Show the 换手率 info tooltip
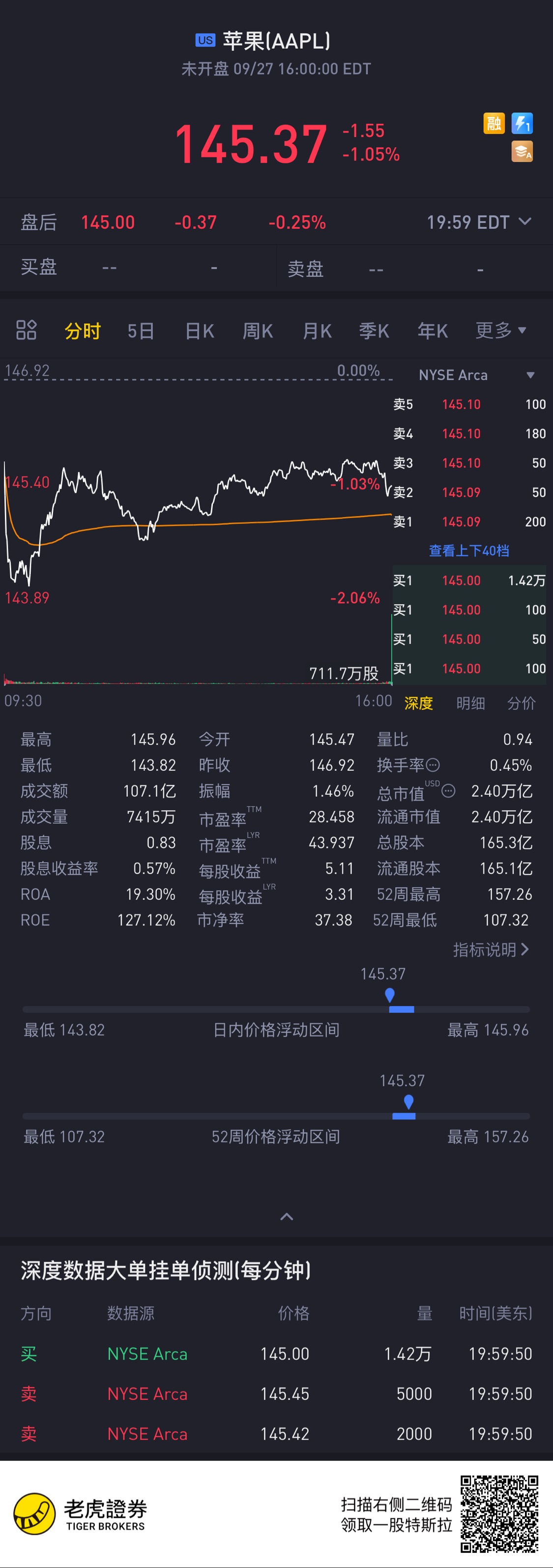This screenshot has height=1568, width=553. 433,765
